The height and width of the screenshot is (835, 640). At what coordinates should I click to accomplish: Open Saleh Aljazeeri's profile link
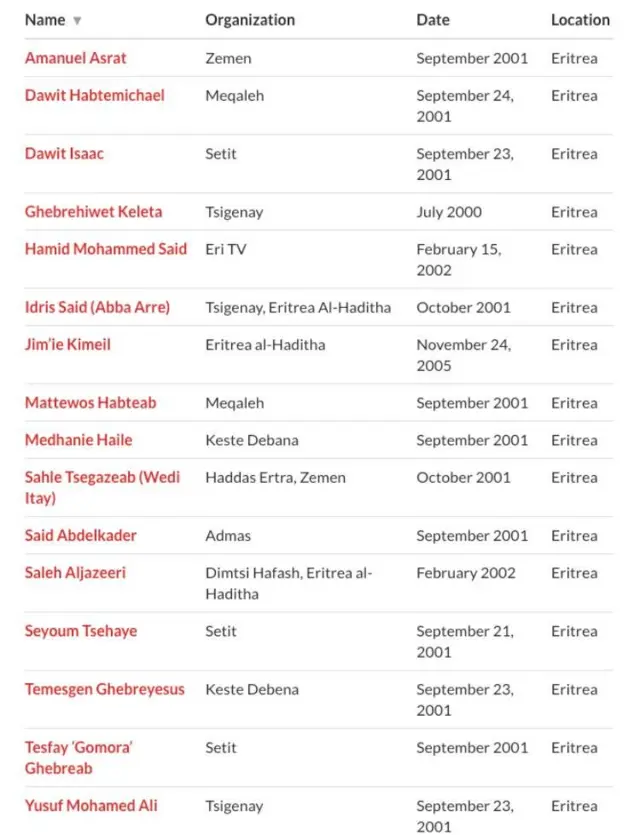click(x=75, y=573)
